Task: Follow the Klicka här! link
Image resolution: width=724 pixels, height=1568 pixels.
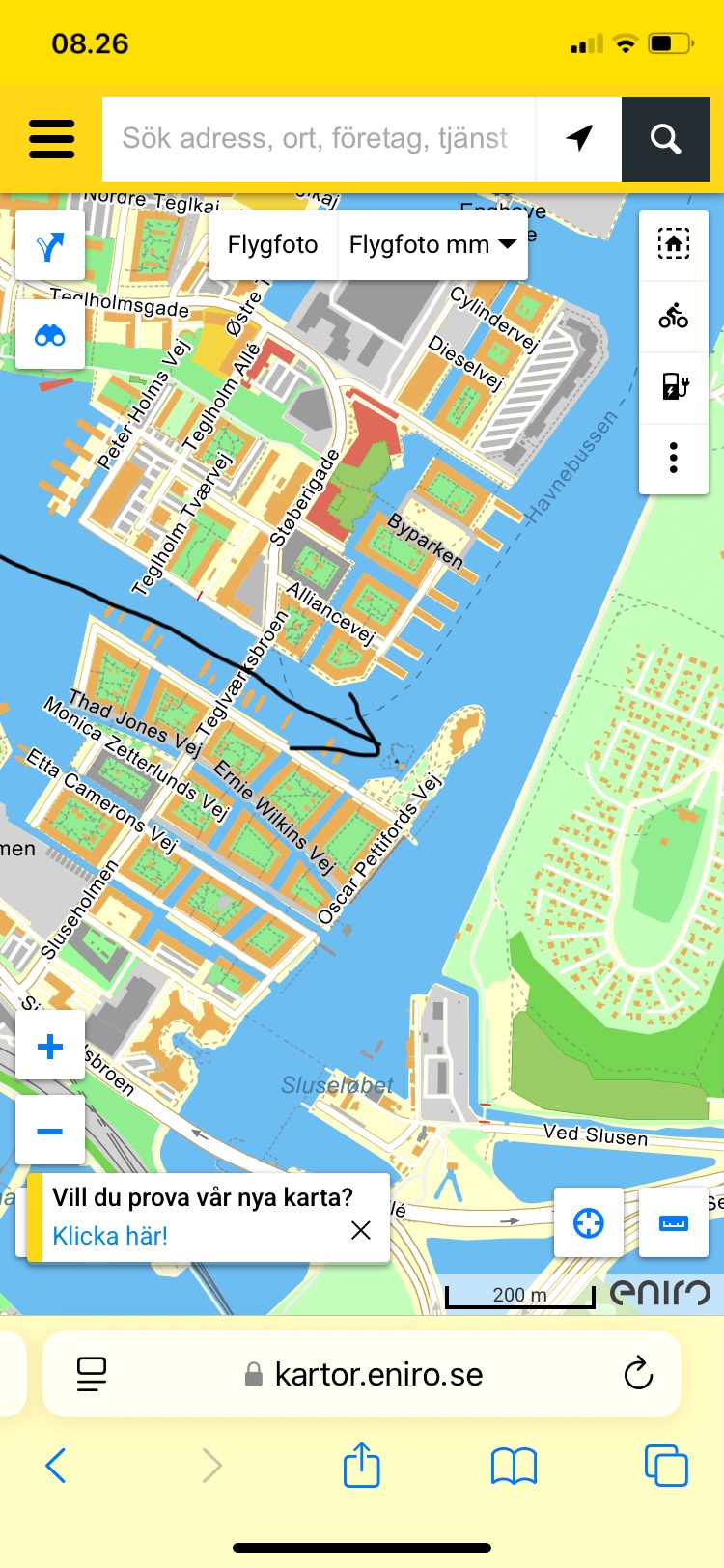Action: point(110,1236)
